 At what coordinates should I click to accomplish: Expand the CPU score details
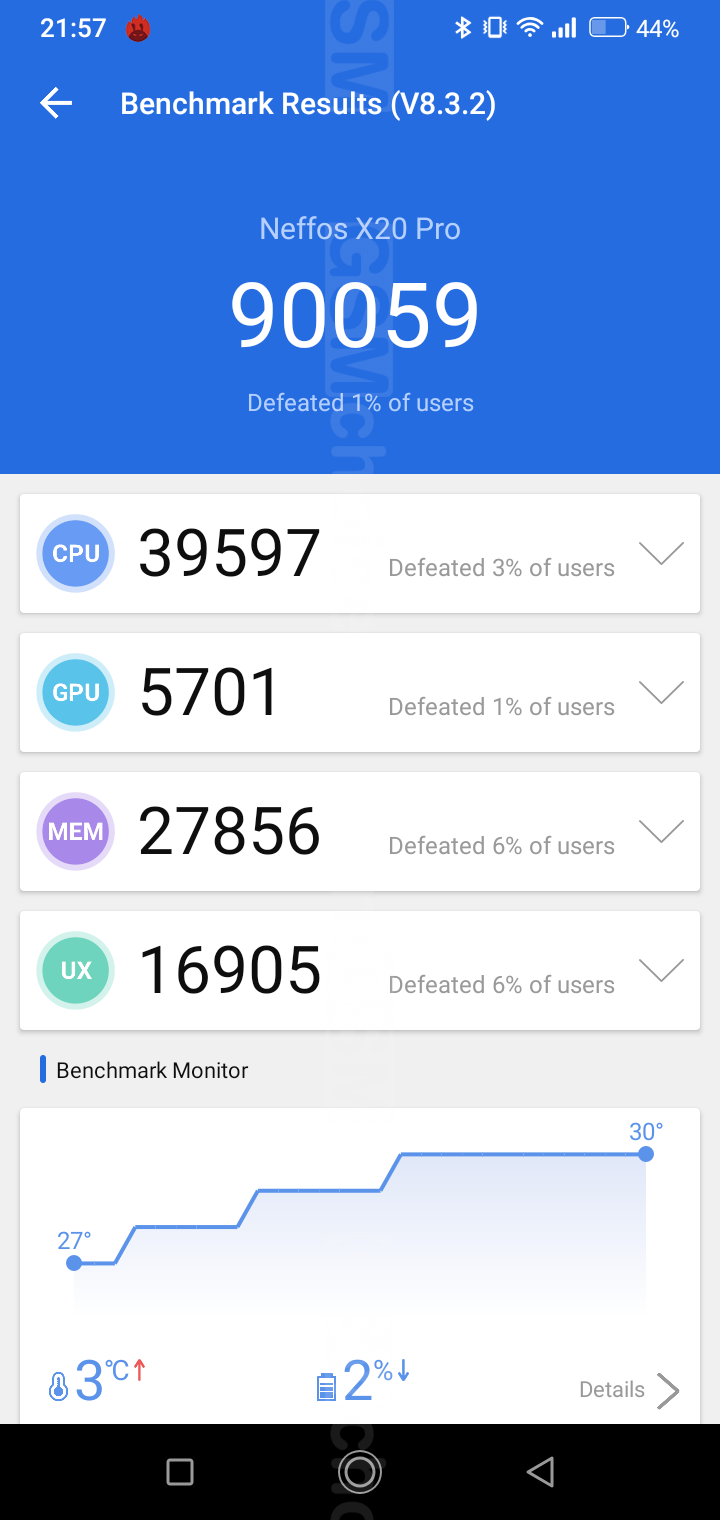[x=661, y=553]
